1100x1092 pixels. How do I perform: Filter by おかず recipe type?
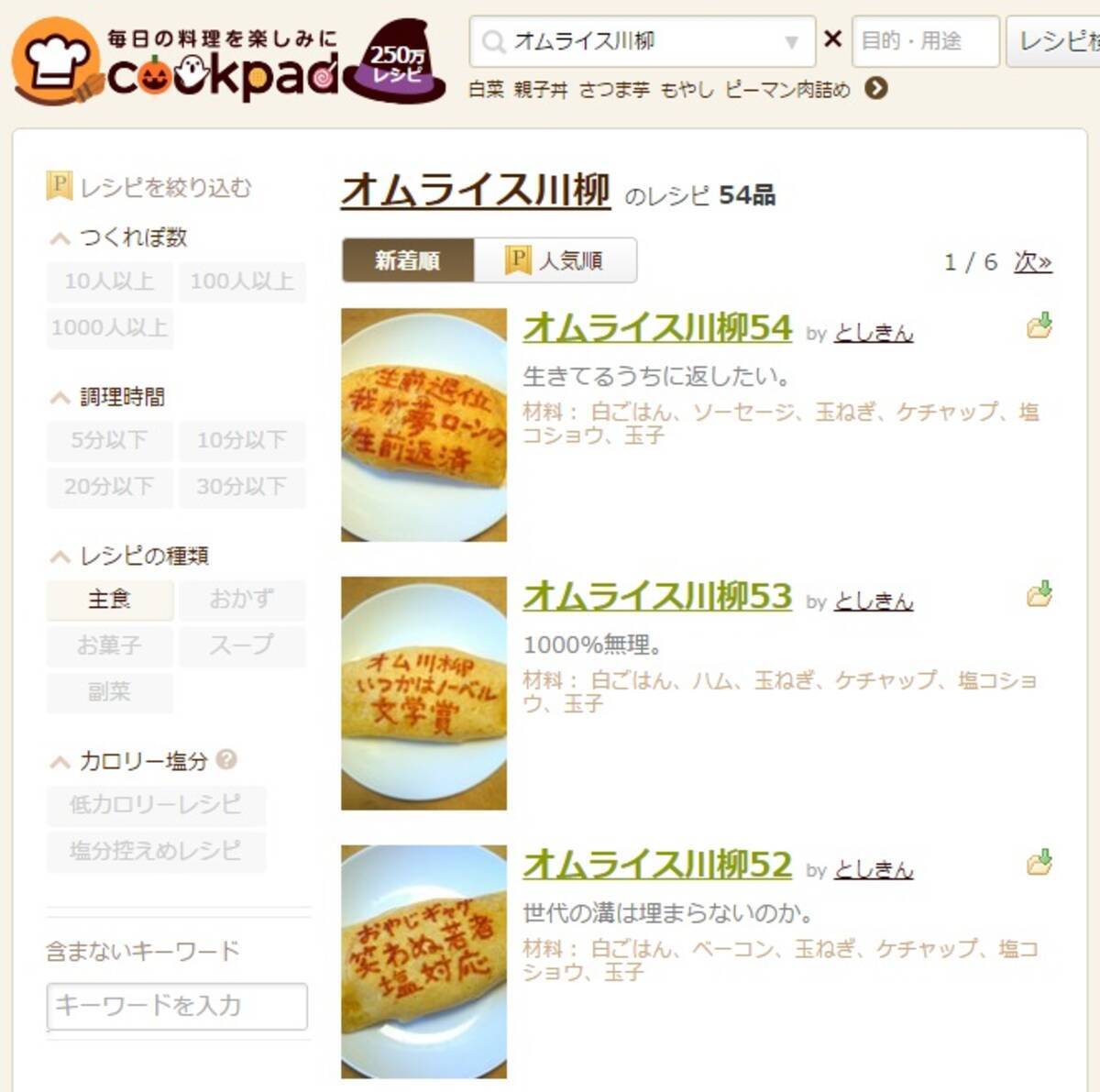(x=241, y=600)
